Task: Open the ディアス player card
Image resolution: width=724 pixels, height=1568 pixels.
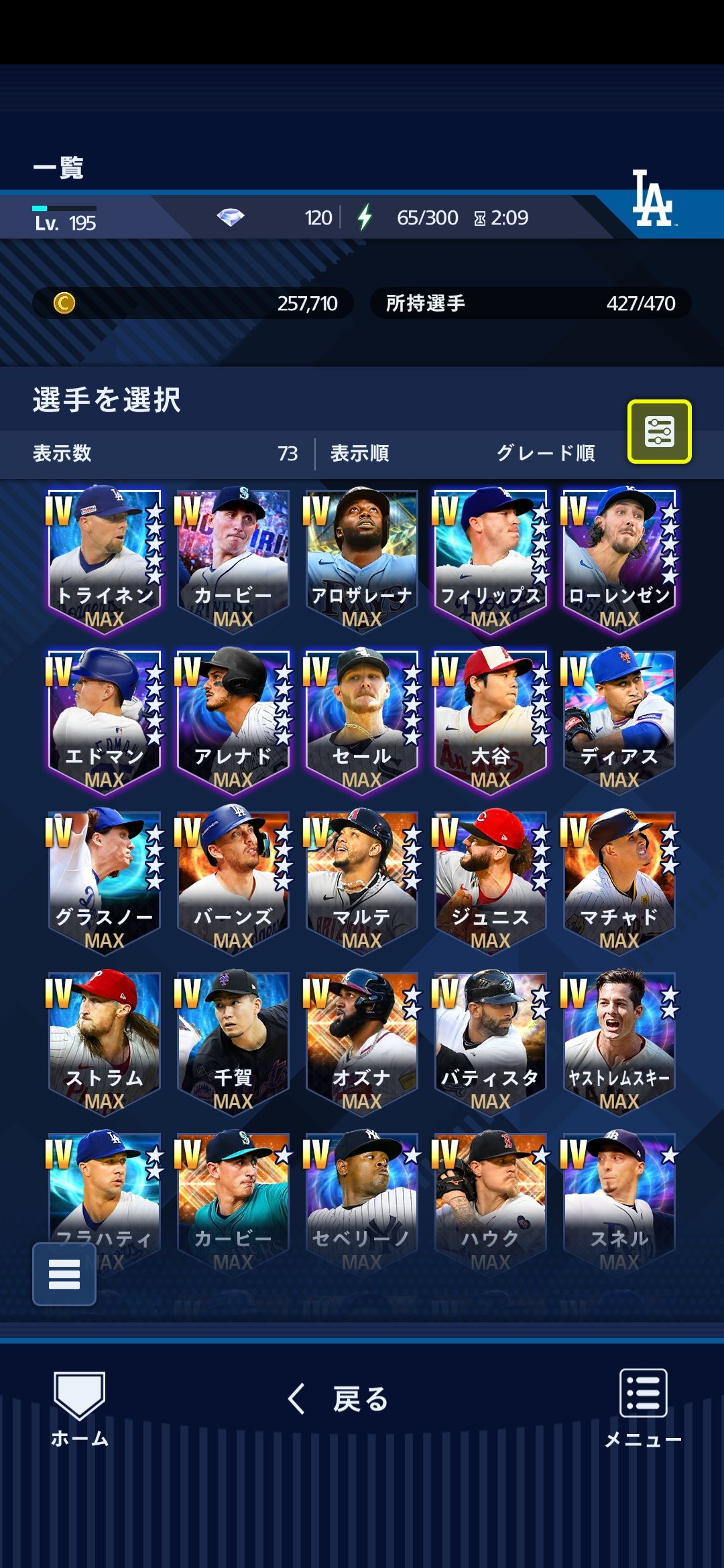Action: (619, 720)
